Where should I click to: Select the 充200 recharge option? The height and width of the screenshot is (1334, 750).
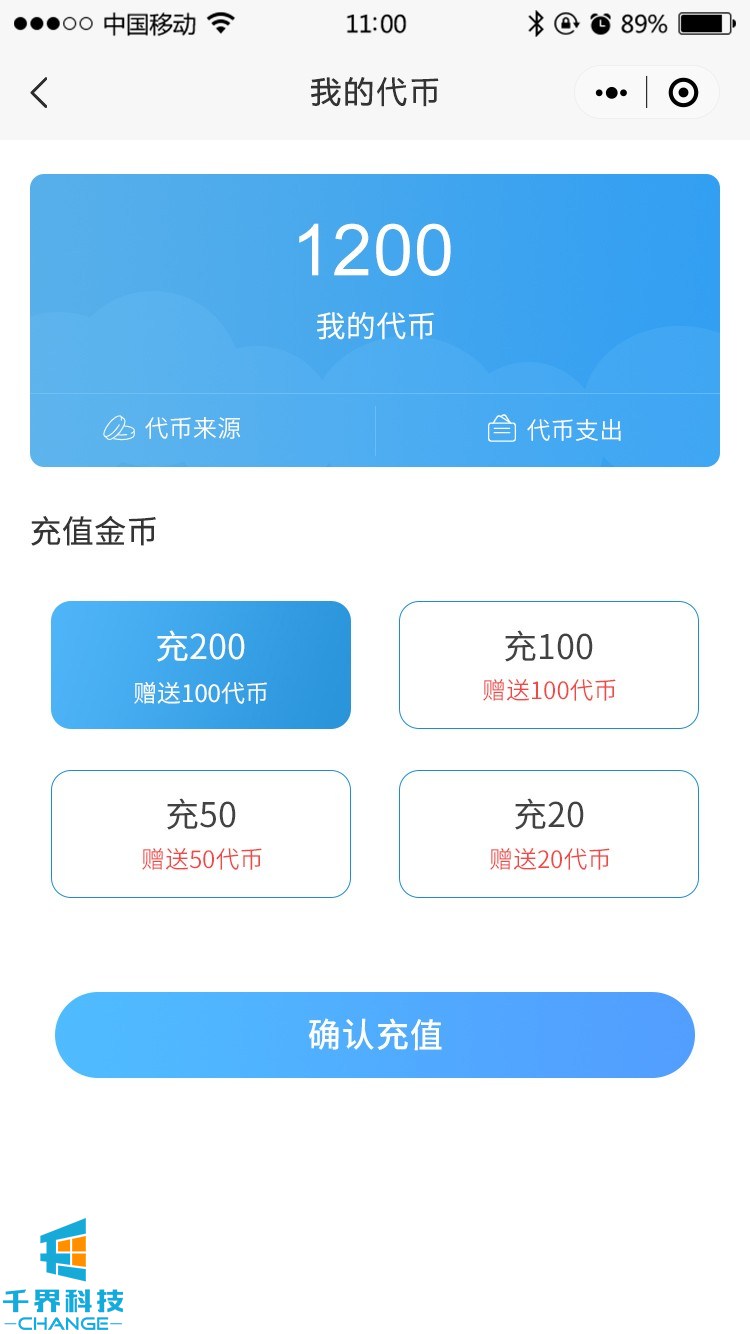click(x=201, y=665)
